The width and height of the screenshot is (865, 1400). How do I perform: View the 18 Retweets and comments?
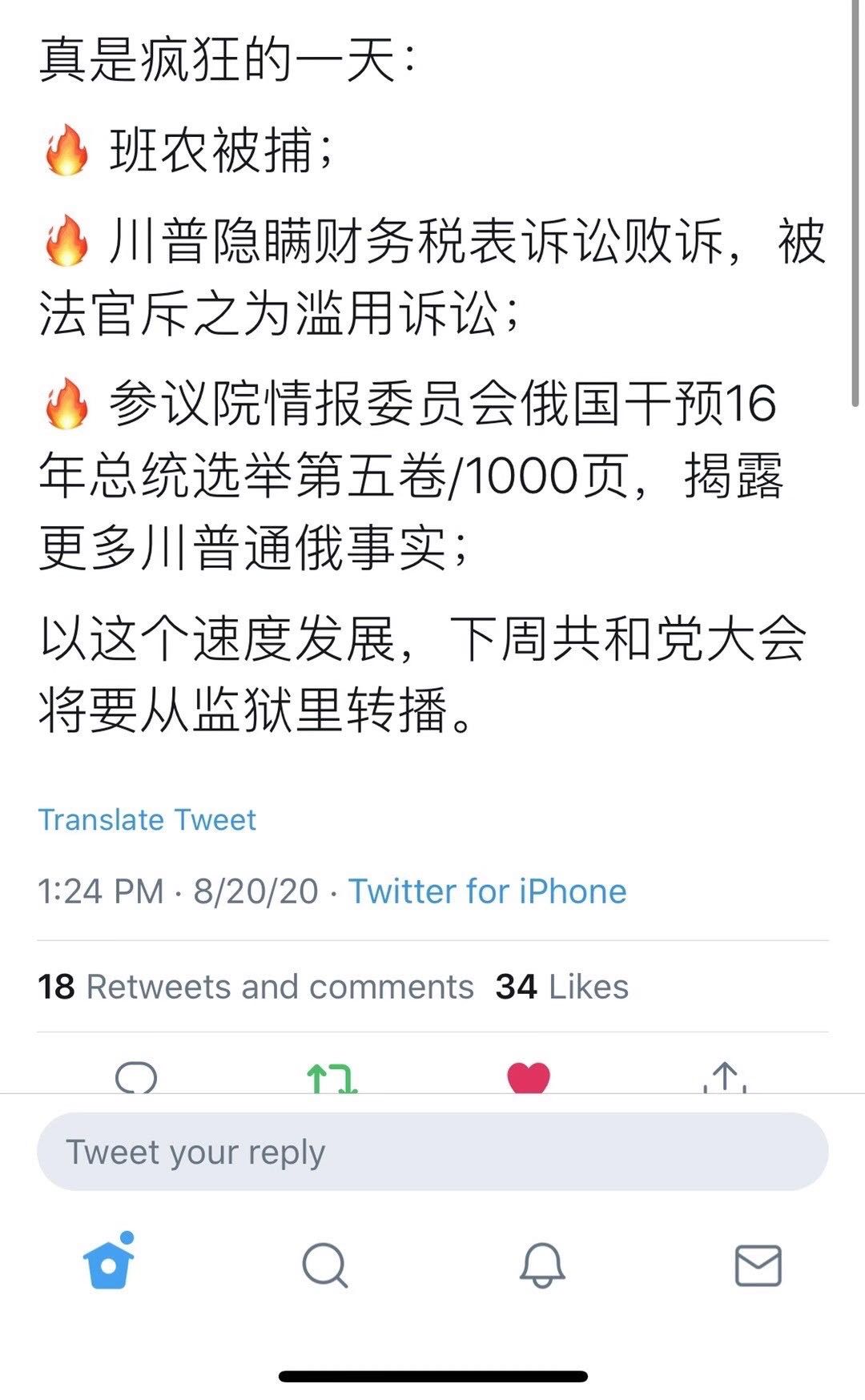pyautogui.click(x=256, y=987)
